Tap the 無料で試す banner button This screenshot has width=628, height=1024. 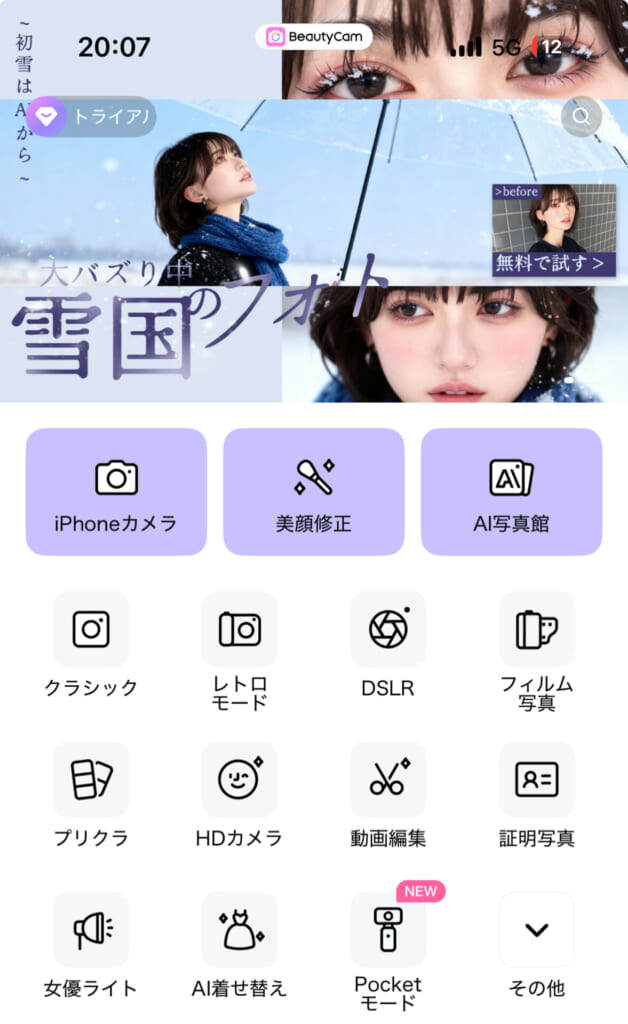(553, 264)
